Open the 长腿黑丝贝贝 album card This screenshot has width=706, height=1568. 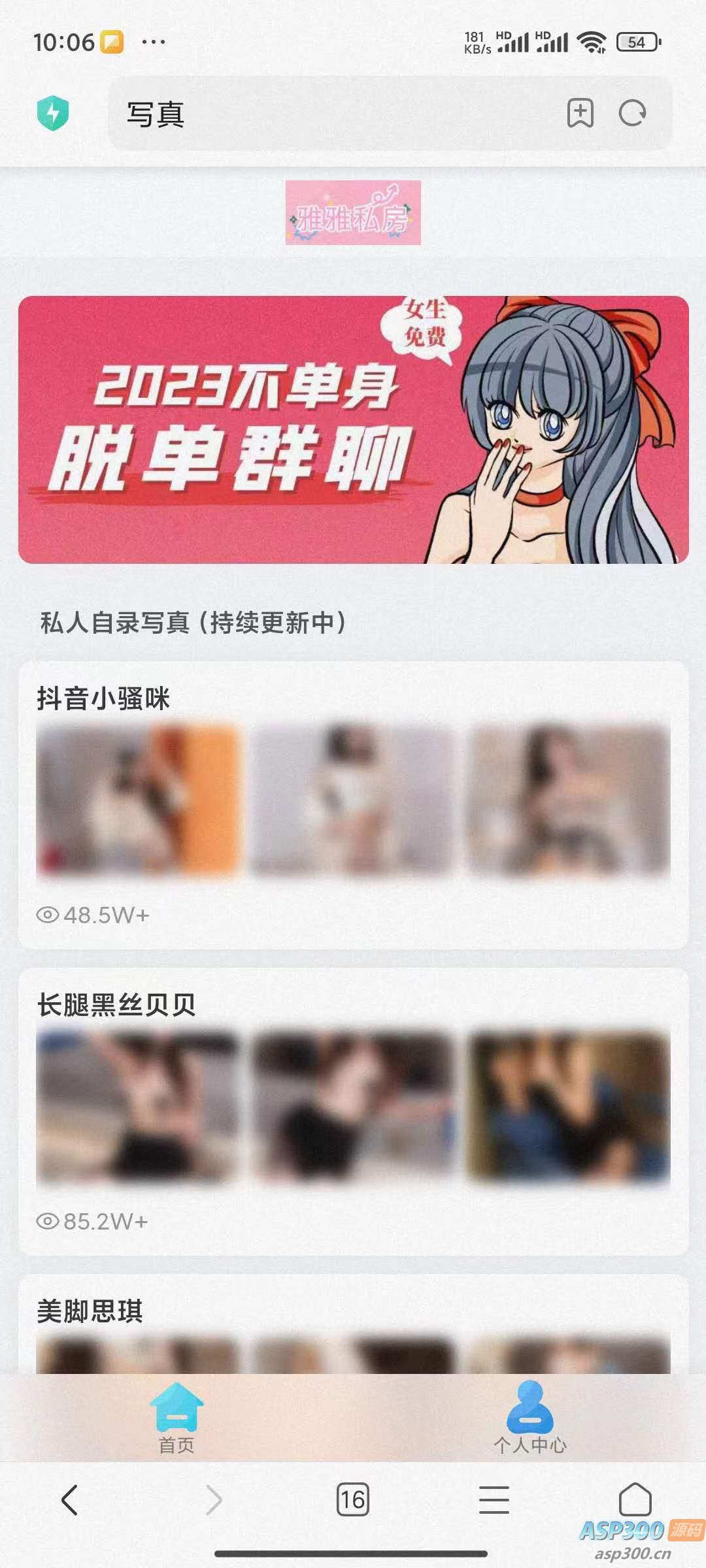[353, 1111]
